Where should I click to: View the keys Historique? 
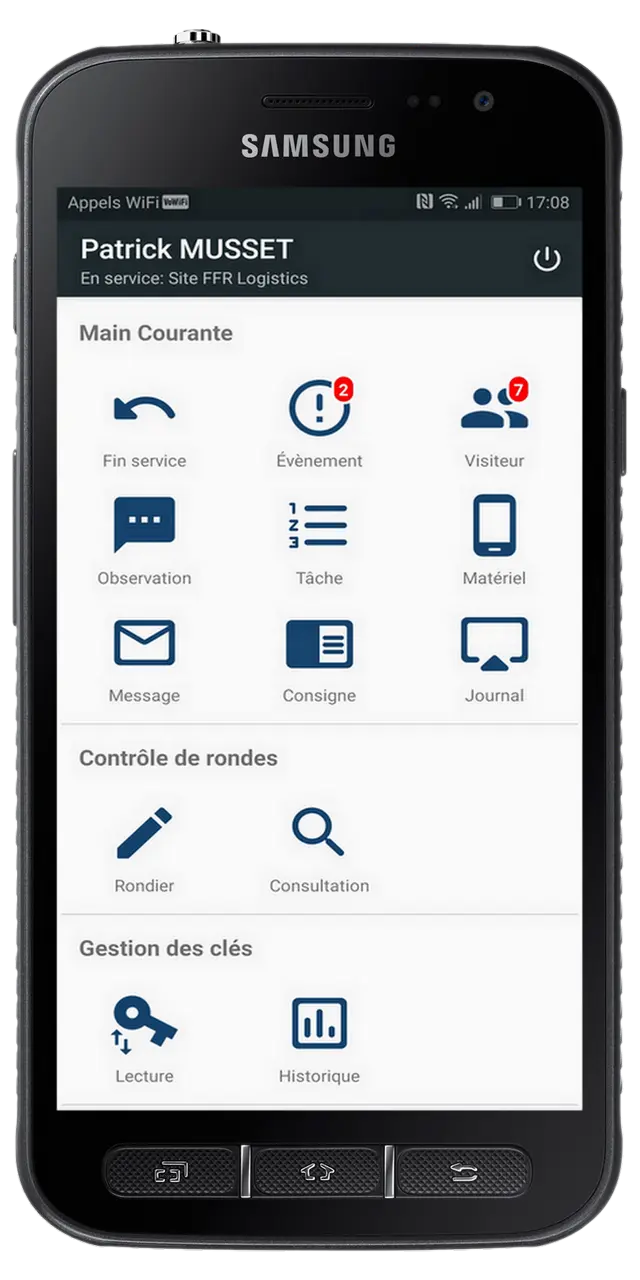pyautogui.click(x=319, y=1040)
